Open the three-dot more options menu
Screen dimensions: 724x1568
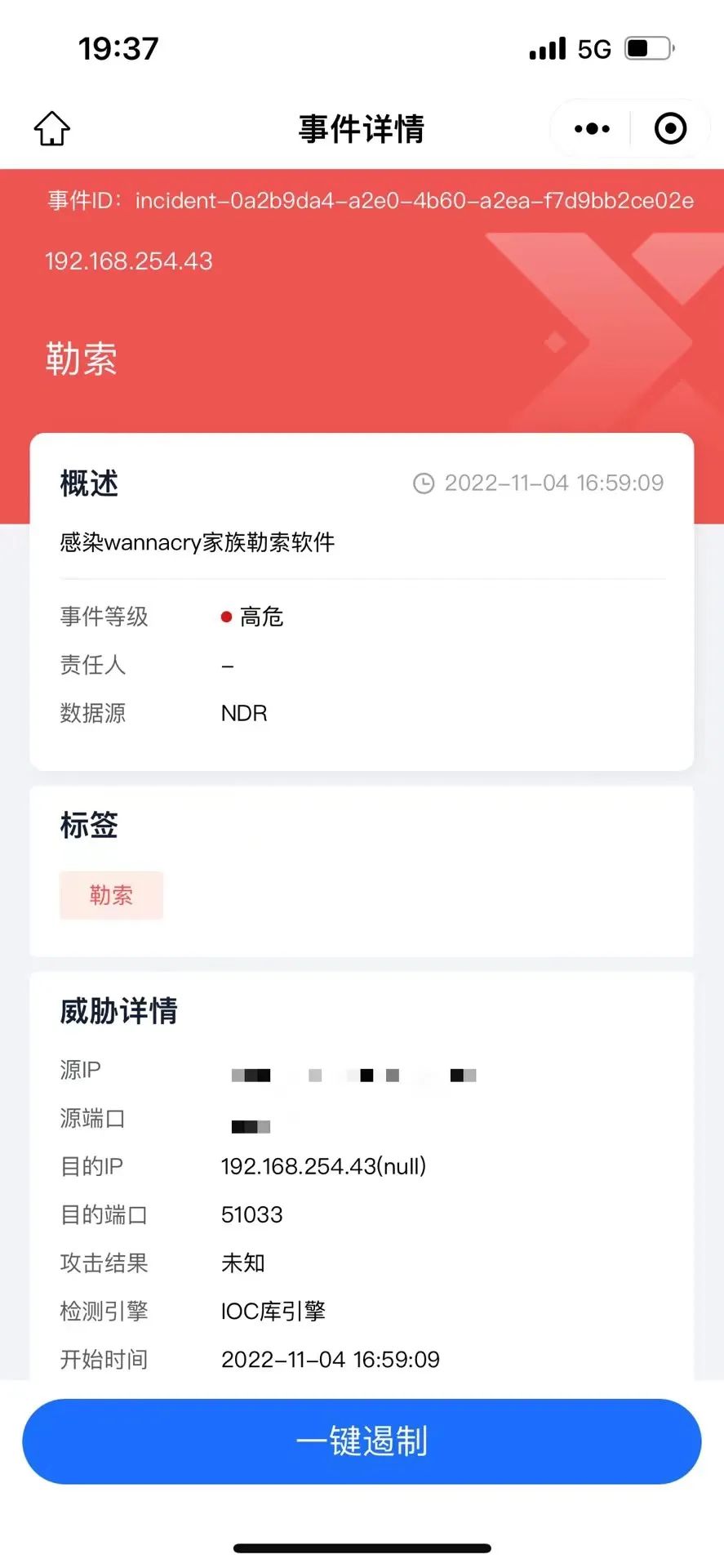[x=592, y=128]
